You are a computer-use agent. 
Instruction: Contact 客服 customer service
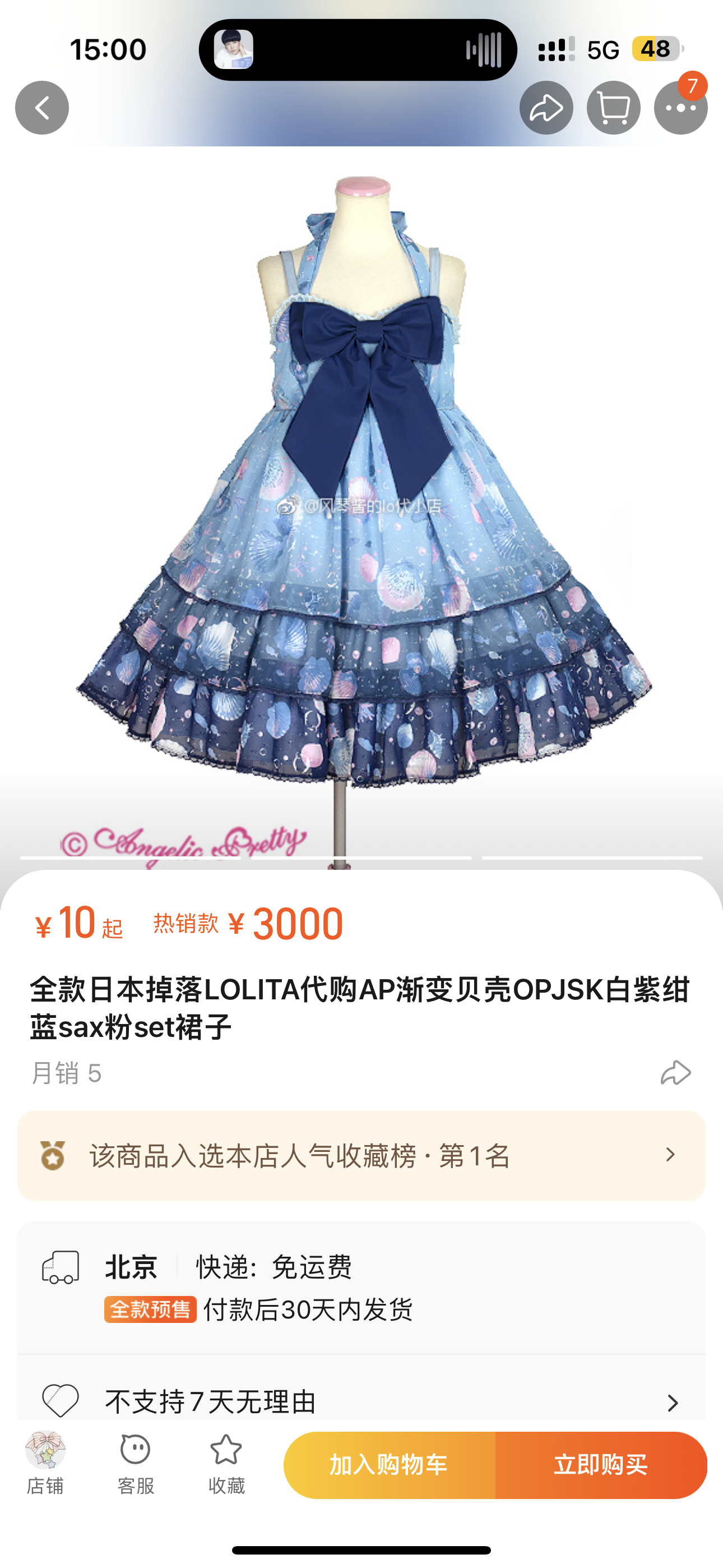(x=135, y=1464)
